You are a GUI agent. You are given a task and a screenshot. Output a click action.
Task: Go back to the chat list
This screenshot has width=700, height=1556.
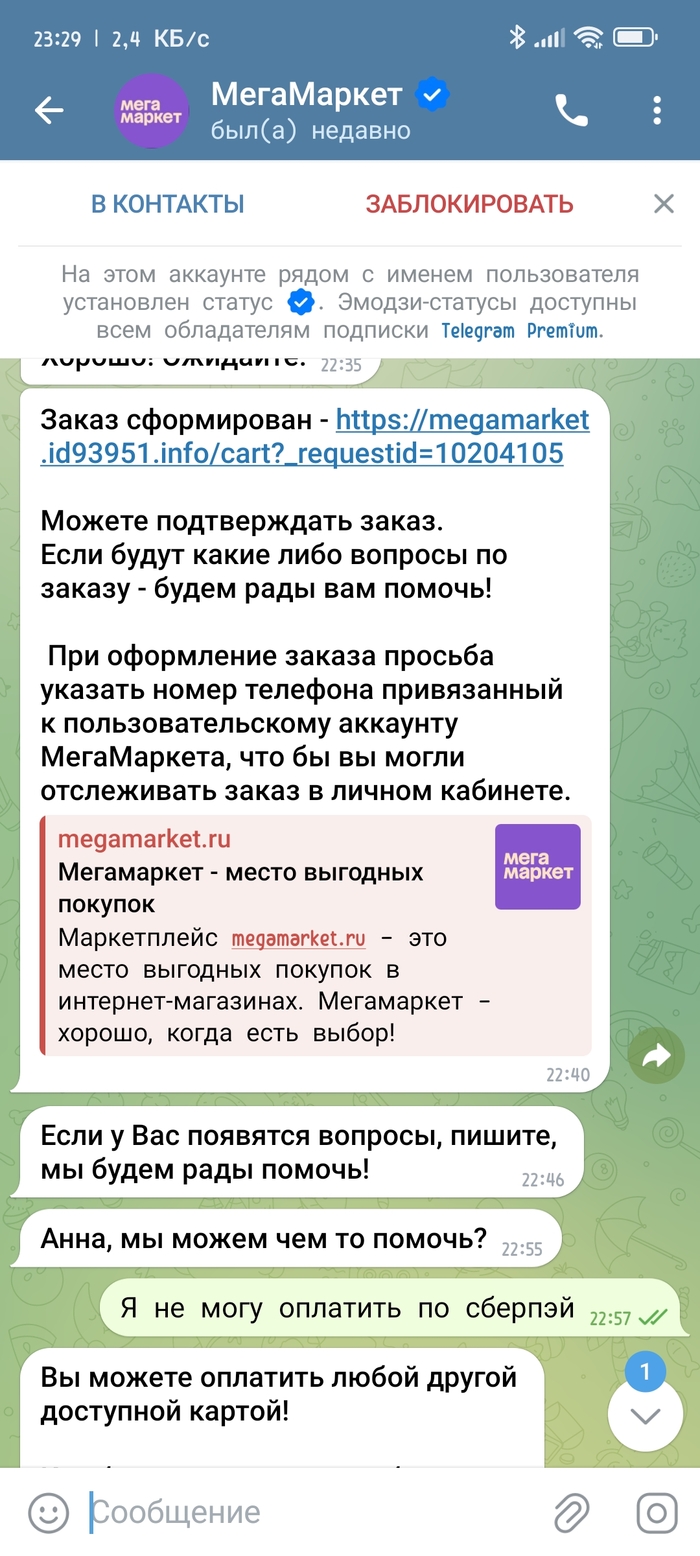(49, 111)
